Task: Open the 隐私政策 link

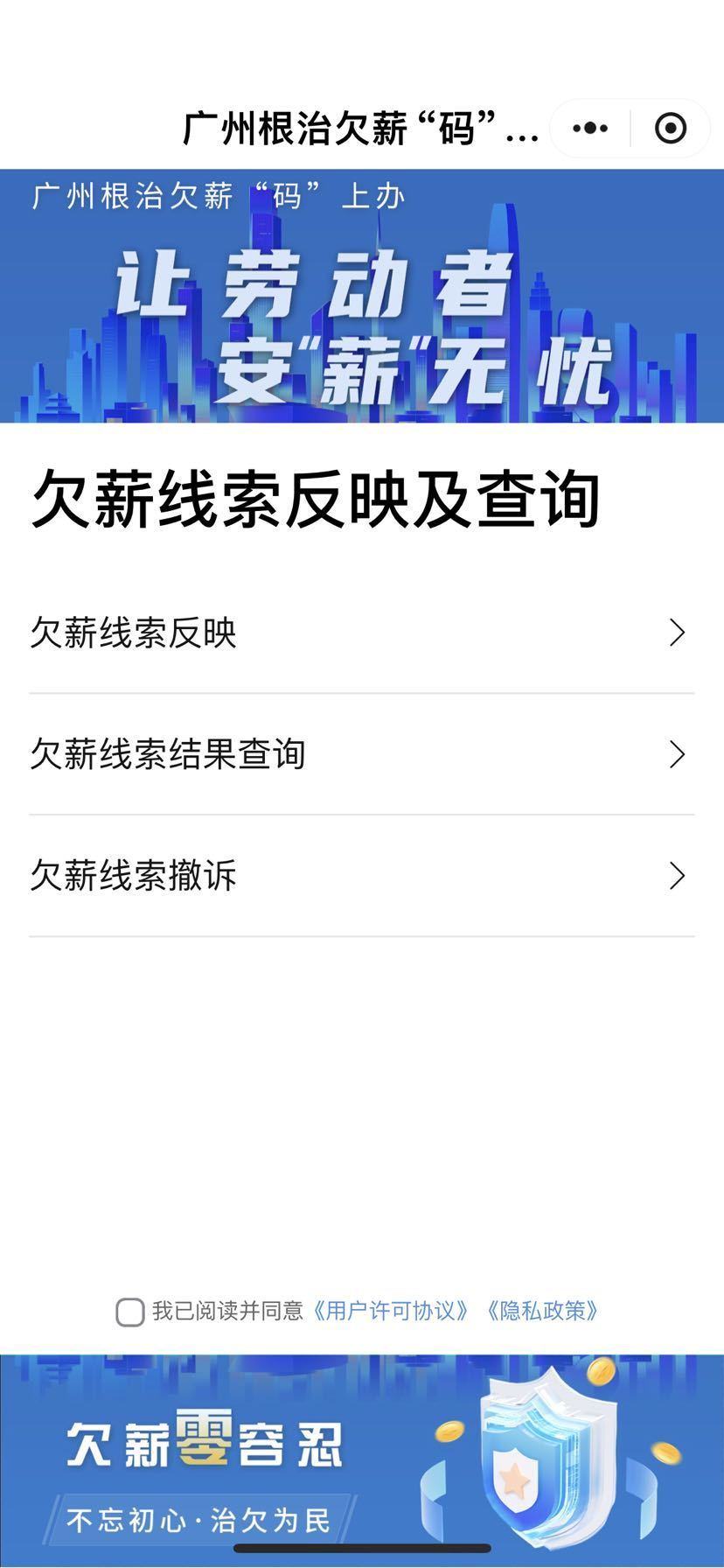Action: tap(542, 1311)
